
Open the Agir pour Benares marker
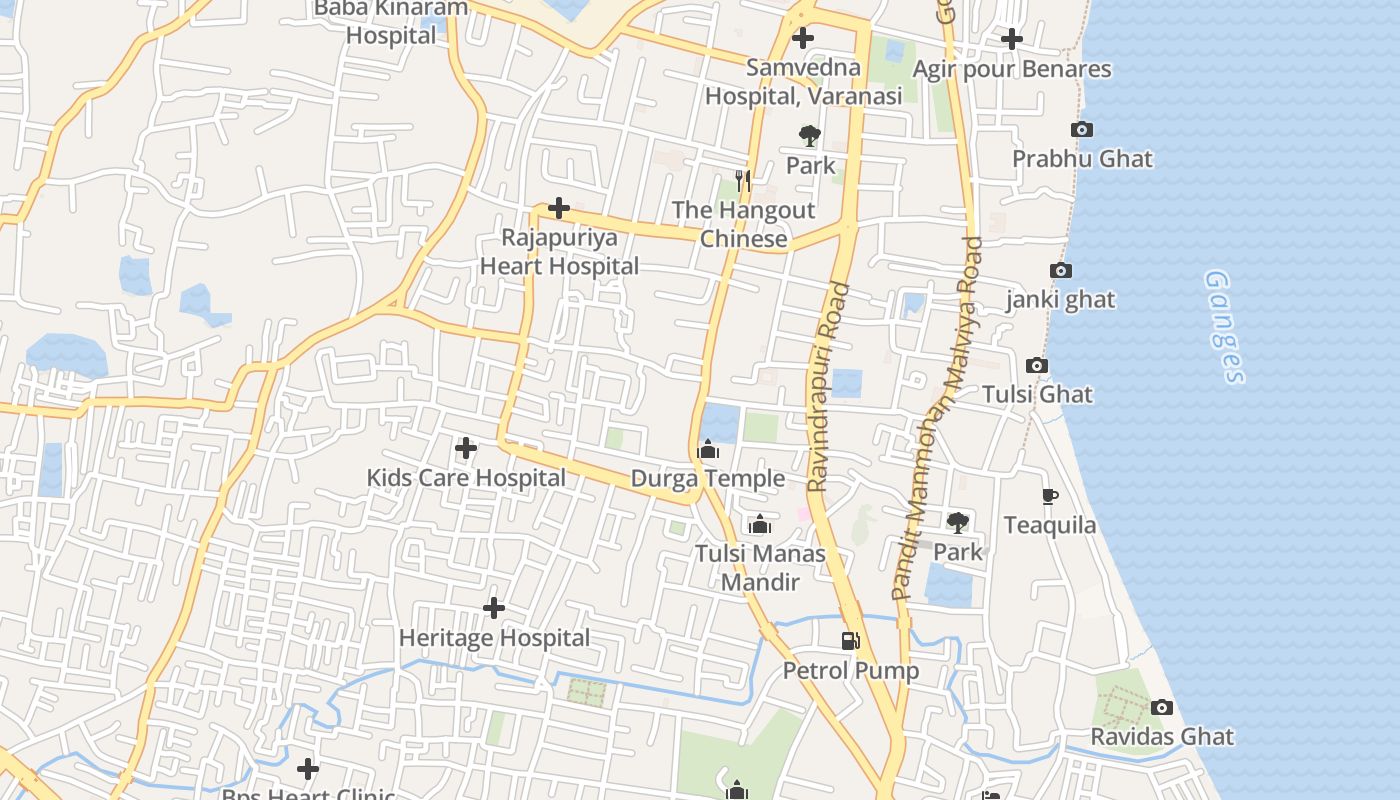pos(1012,39)
